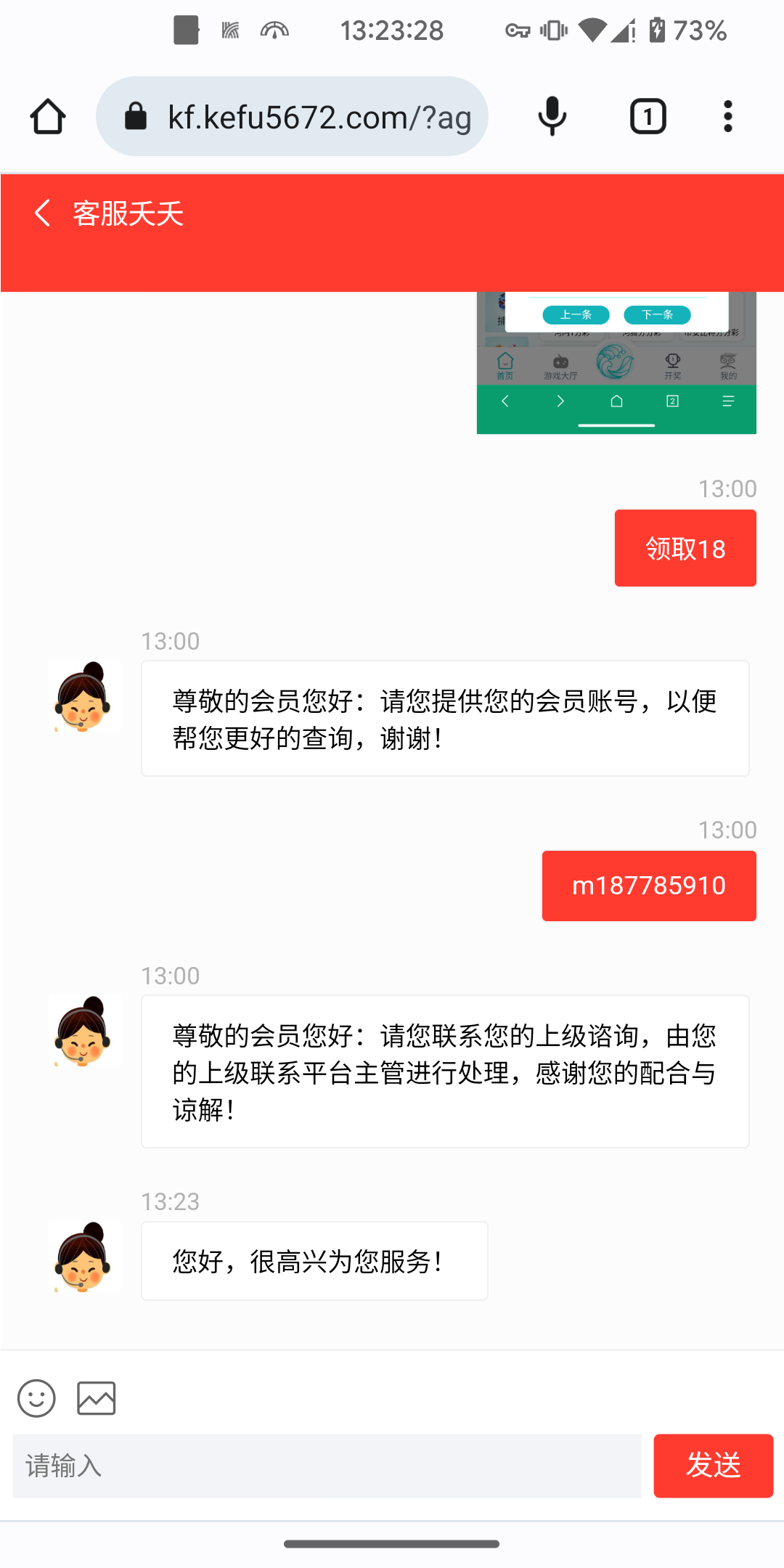Open the emoji smiley icon in chat toolbar
This screenshot has width=784, height=1568.
36,1397
